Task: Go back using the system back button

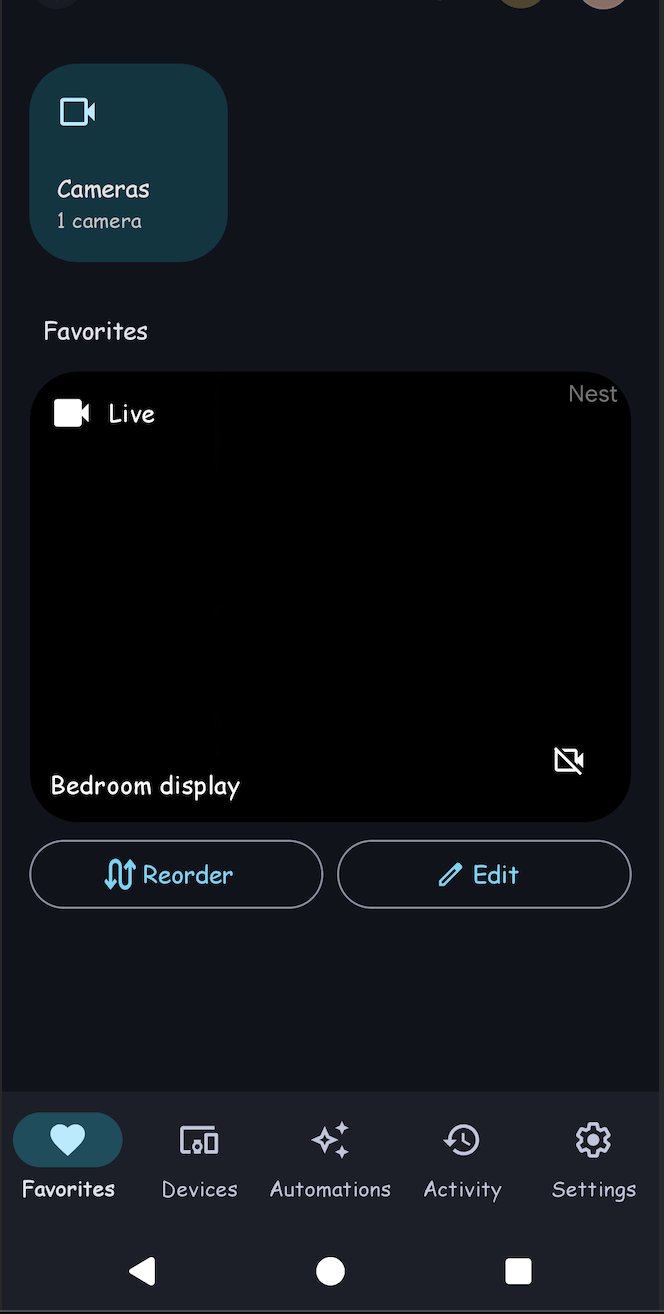Action: 142,1271
